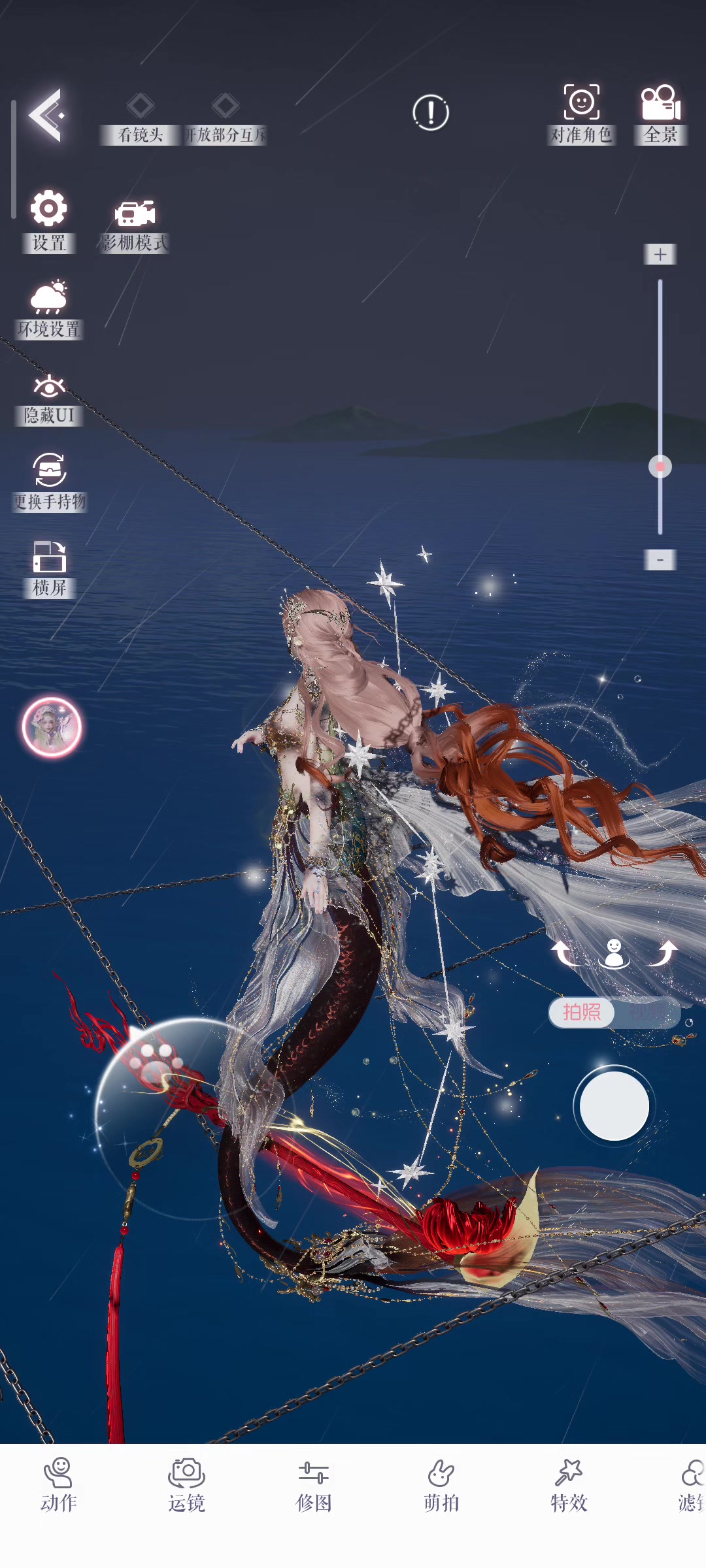Tap 对准角色 to focus on the character
Image resolution: width=706 pixels, height=1568 pixels.
581,114
